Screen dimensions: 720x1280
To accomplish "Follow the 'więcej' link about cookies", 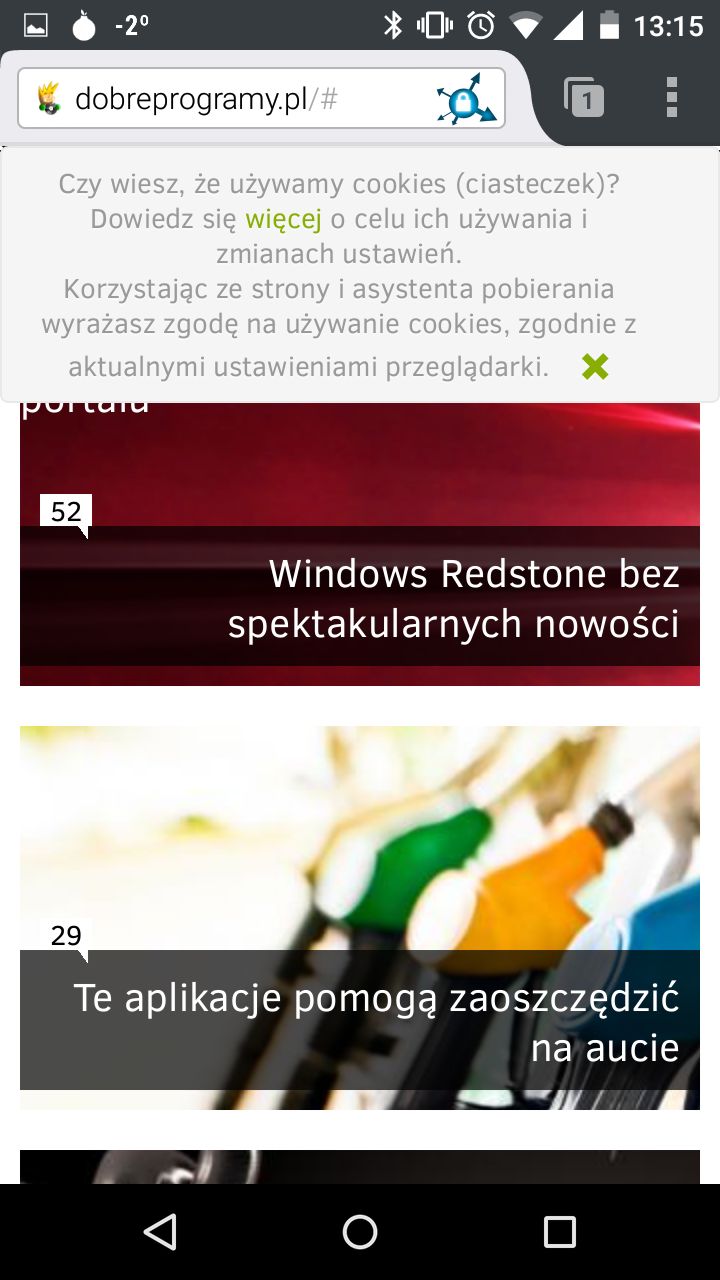I will pos(283,219).
